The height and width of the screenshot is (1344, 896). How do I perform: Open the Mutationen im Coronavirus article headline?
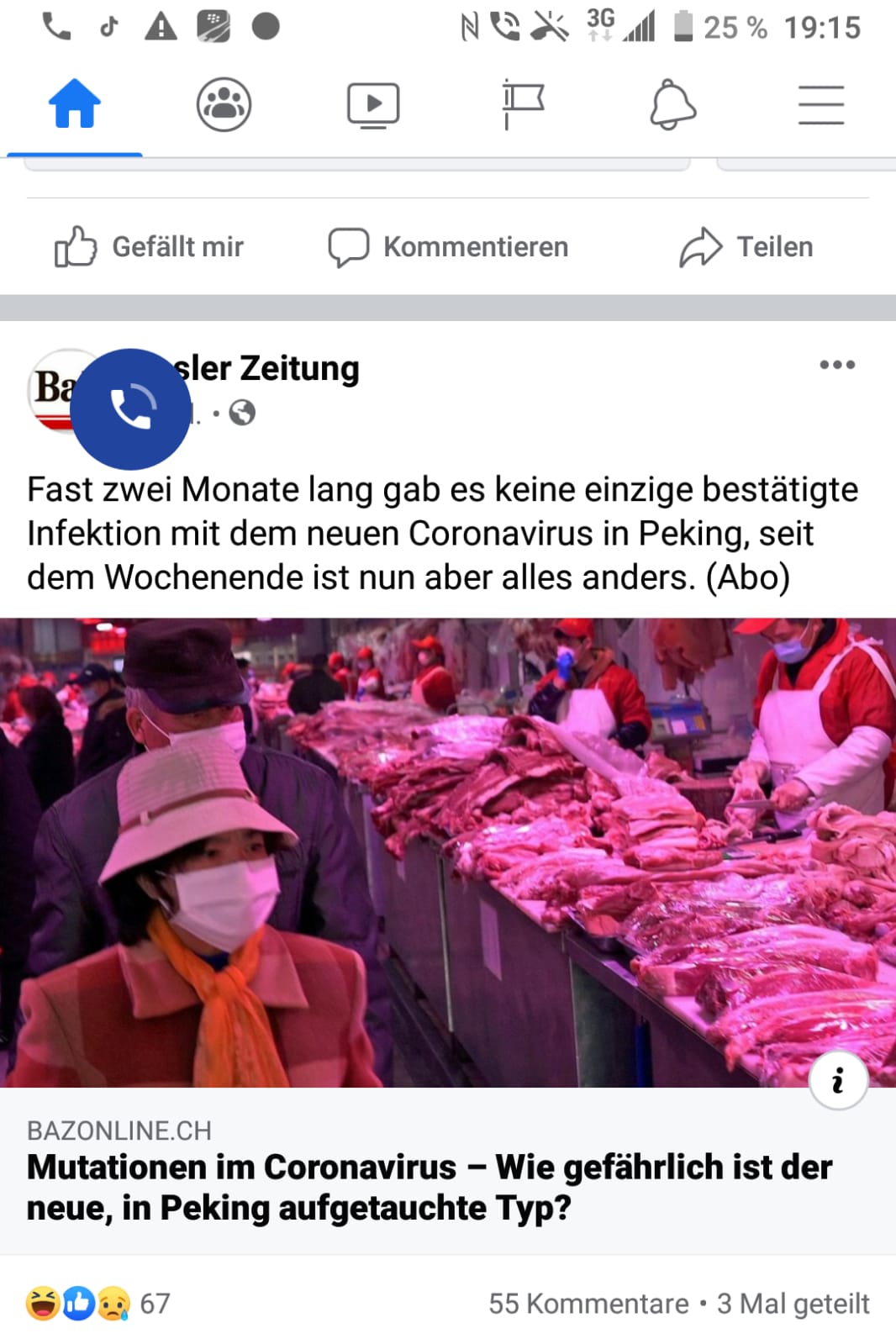pyautogui.click(x=429, y=1187)
